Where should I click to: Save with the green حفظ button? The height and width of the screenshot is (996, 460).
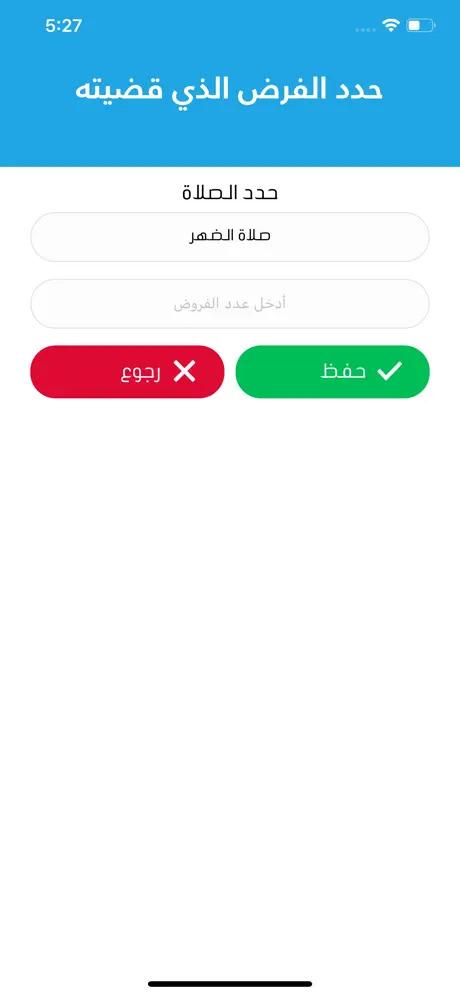pyautogui.click(x=332, y=372)
